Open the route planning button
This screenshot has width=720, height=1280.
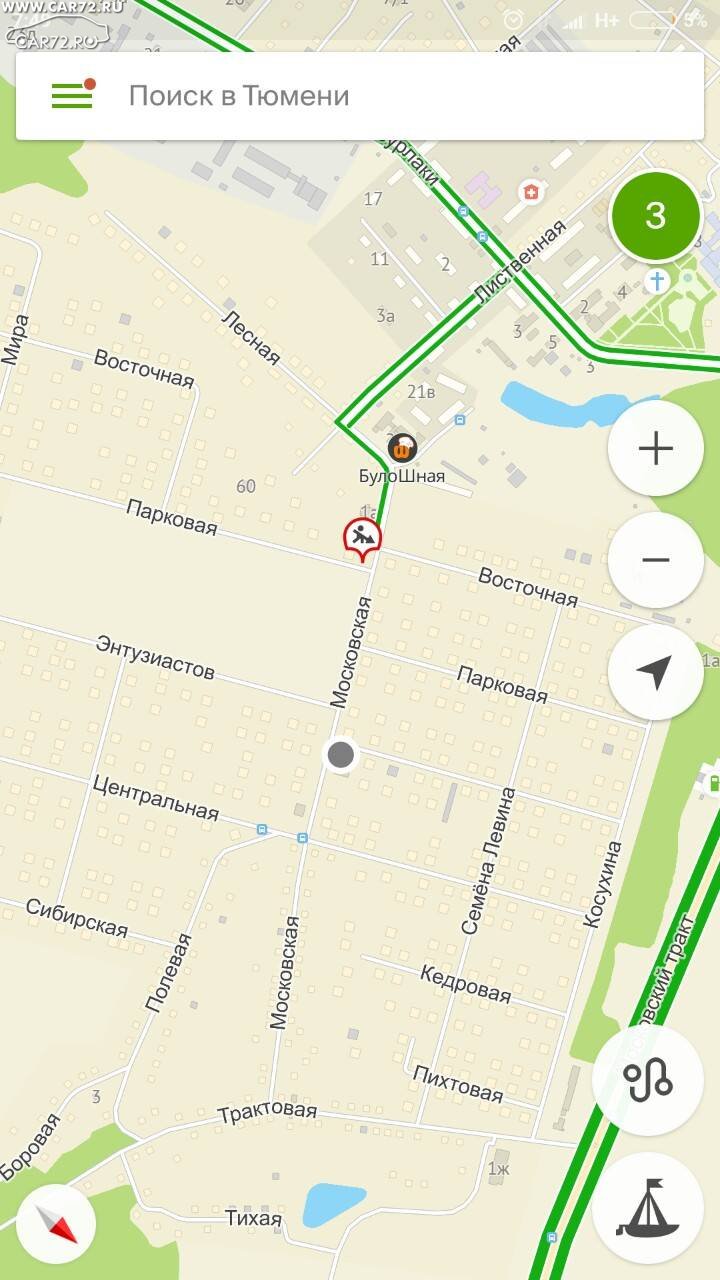648,1080
